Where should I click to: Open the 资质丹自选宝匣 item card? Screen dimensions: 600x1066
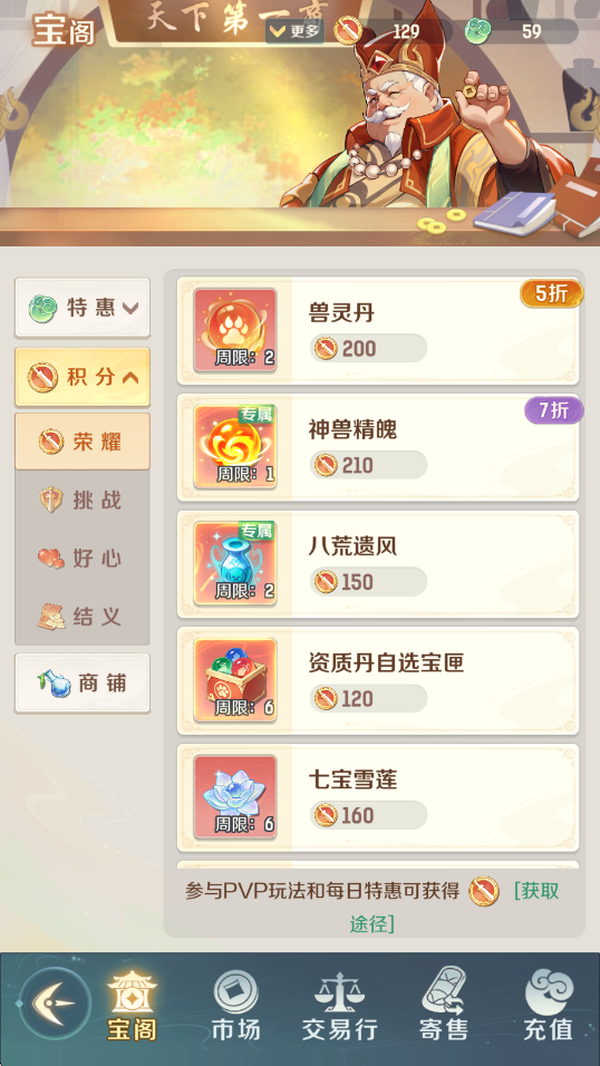point(378,681)
